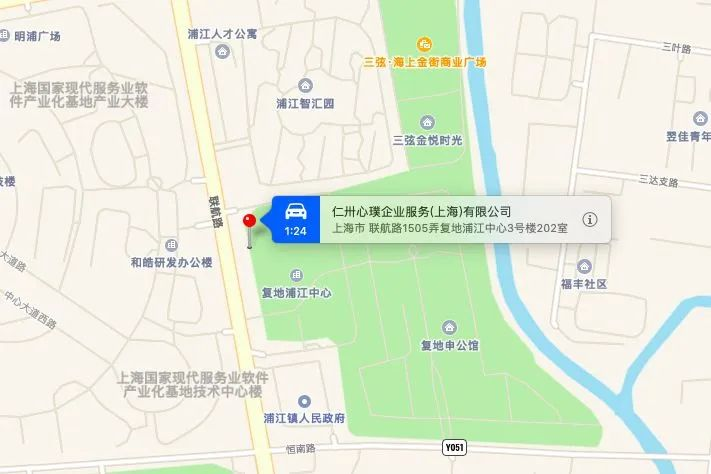Select the 和皓研发办公楼 map marker
Screen dimensions: 711x474
coord(171,244)
